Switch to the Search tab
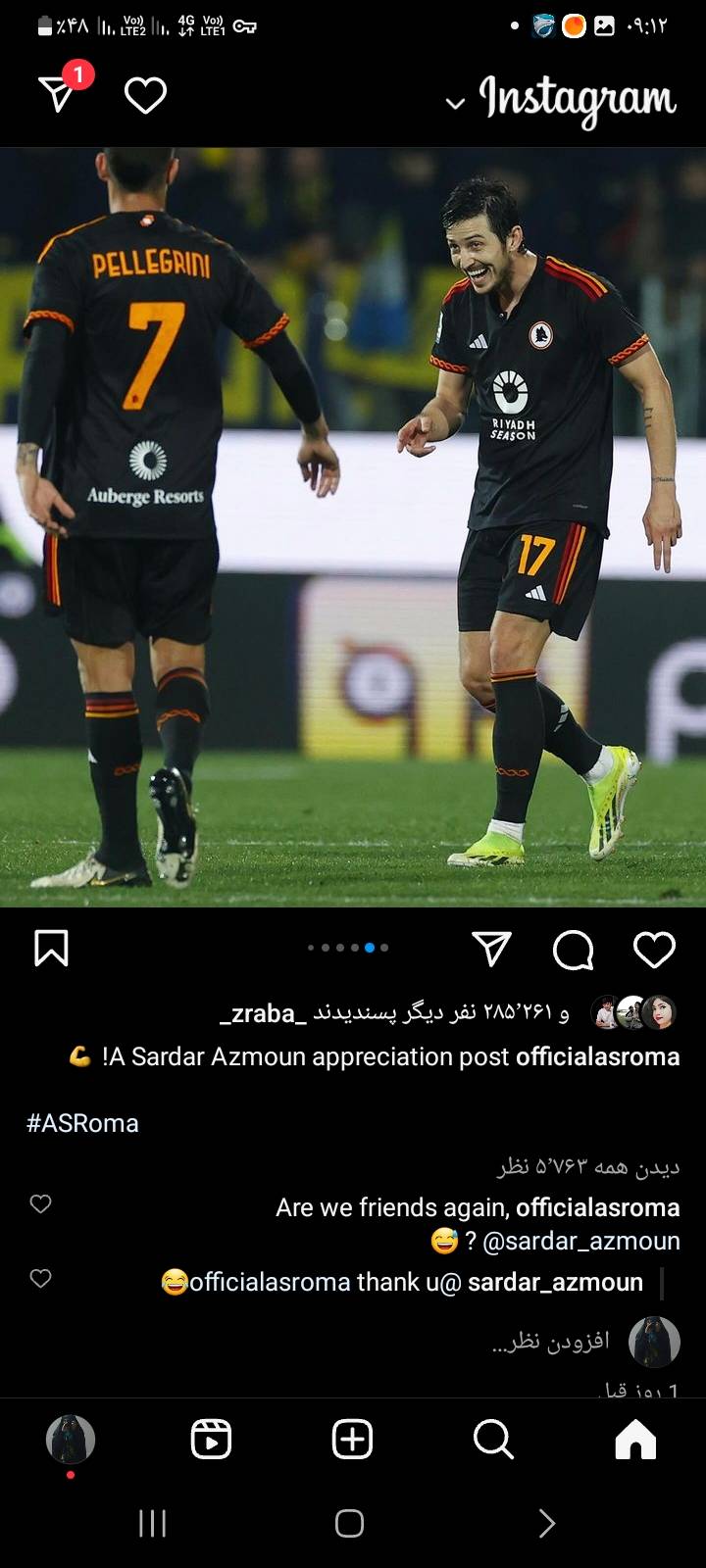 click(493, 1440)
